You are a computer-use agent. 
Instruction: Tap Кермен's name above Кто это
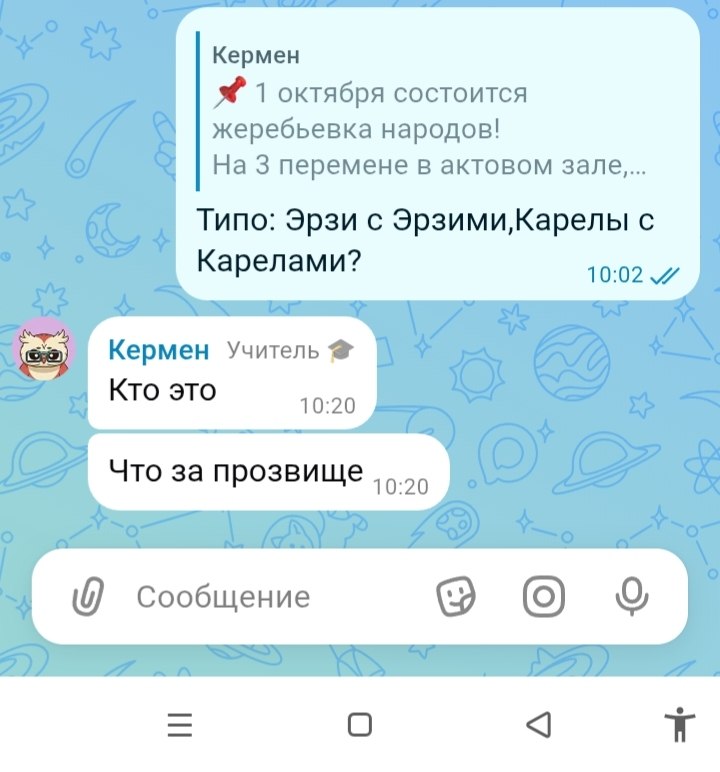click(x=159, y=350)
